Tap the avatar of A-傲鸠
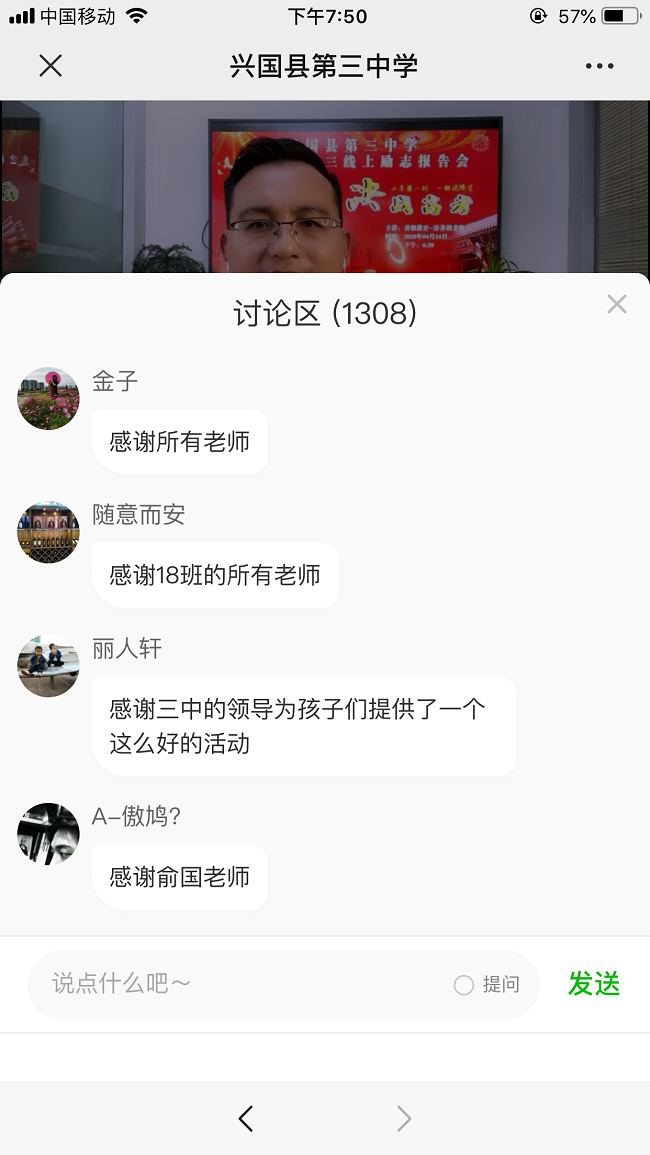 point(48,834)
